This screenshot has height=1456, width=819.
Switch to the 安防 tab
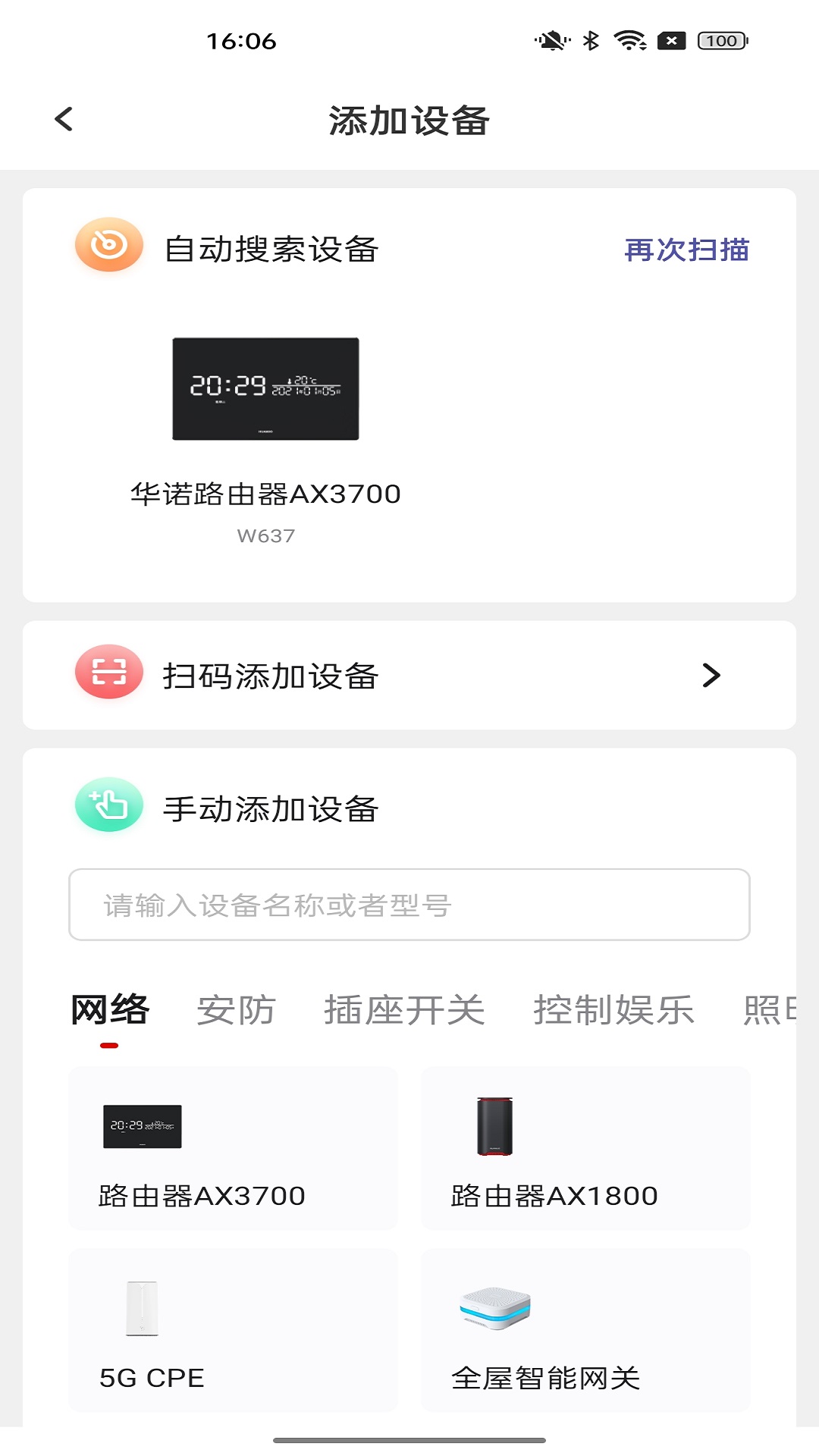[236, 1010]
